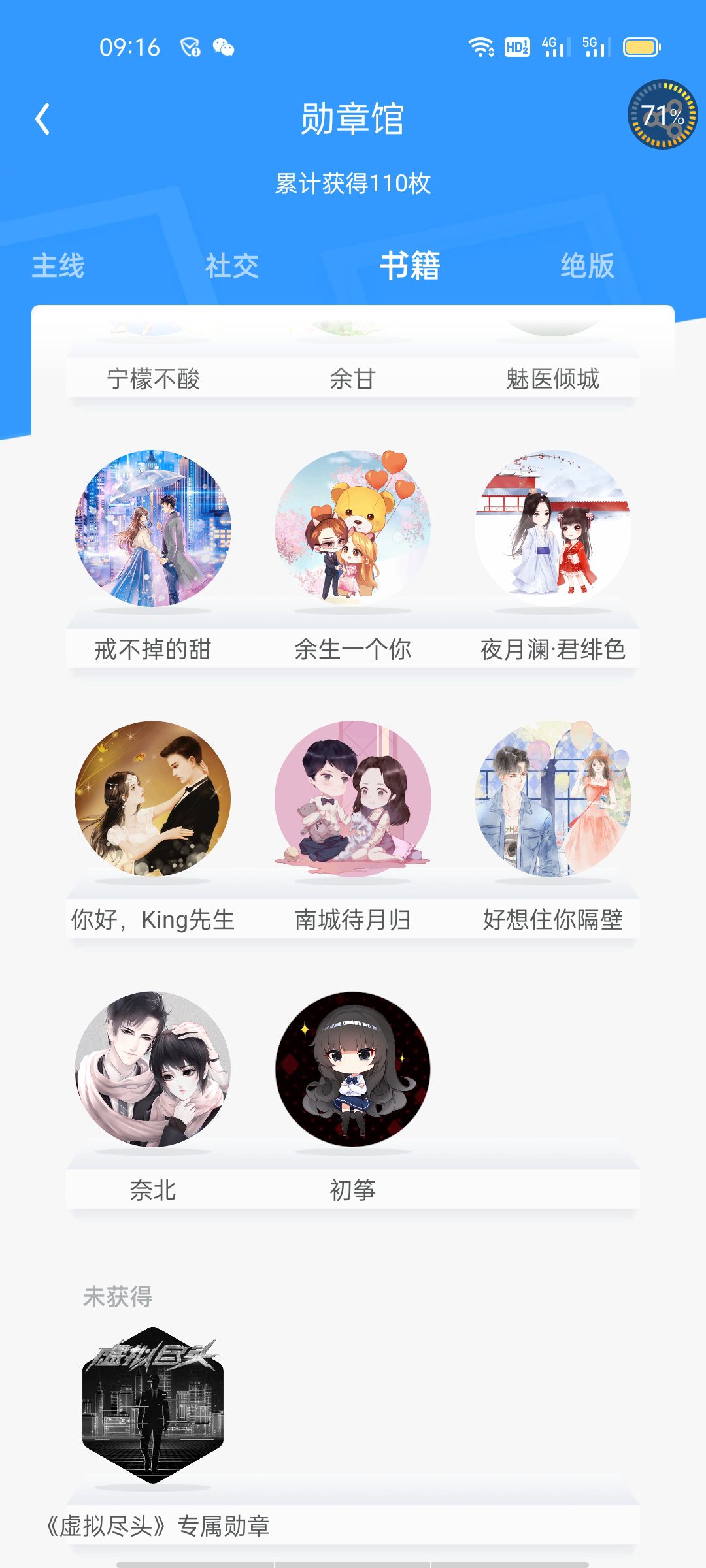Viewport: 706px width, 1568px height.
Task: View the 余生一个你 medal
Action: point(353,529)
